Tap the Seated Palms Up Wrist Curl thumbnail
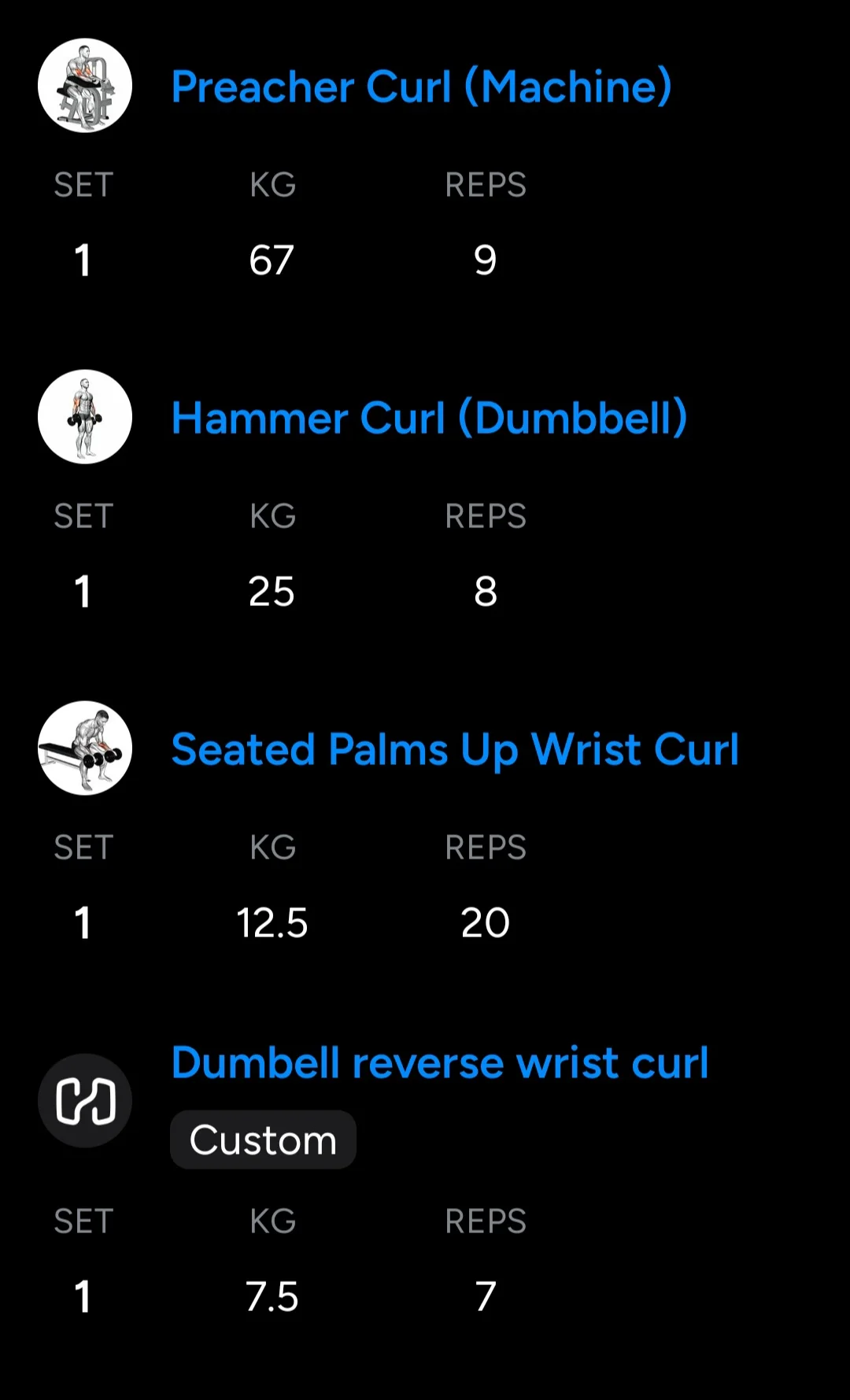 pyautogui.click(x=85, y=748)
